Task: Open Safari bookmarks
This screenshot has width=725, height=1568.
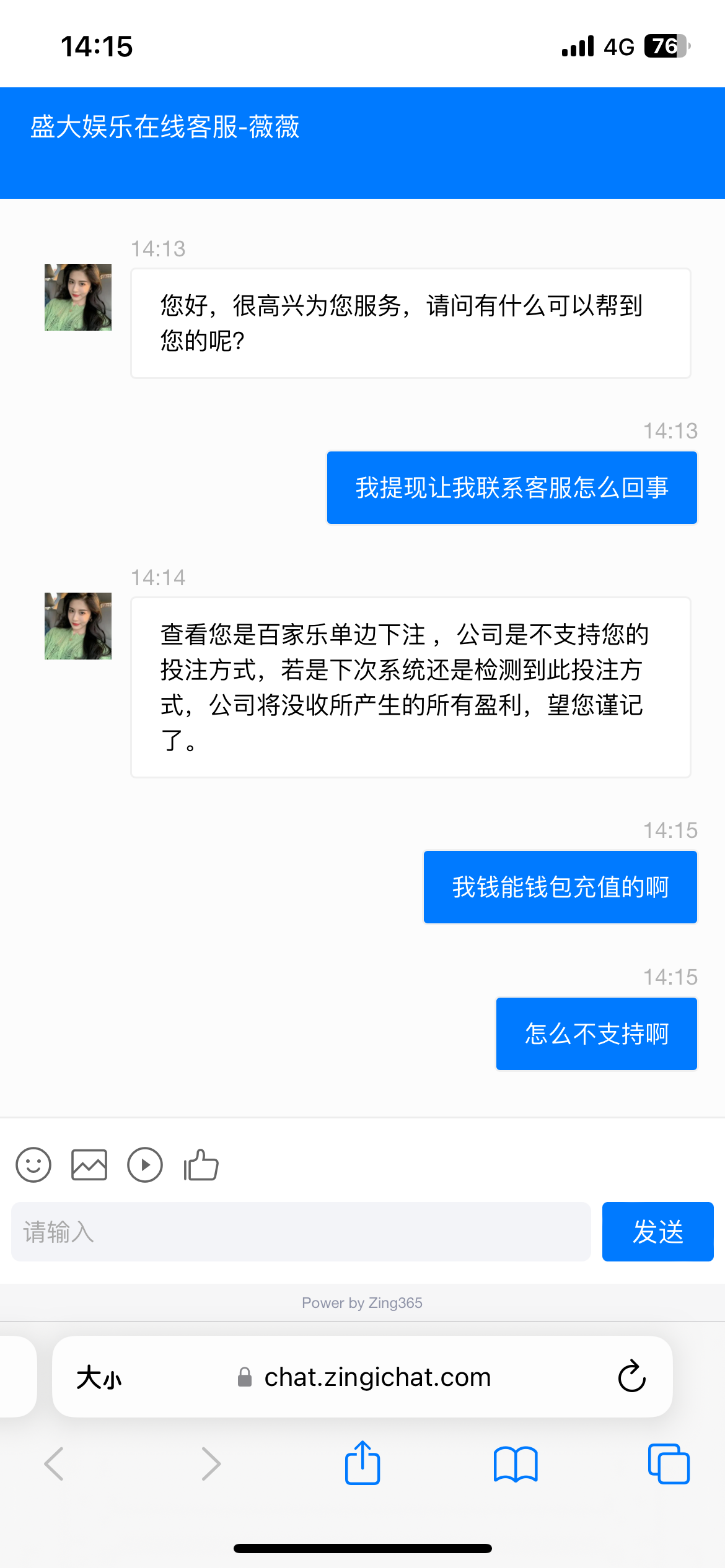Action: pyautogui.click(x=516, y=1464)
